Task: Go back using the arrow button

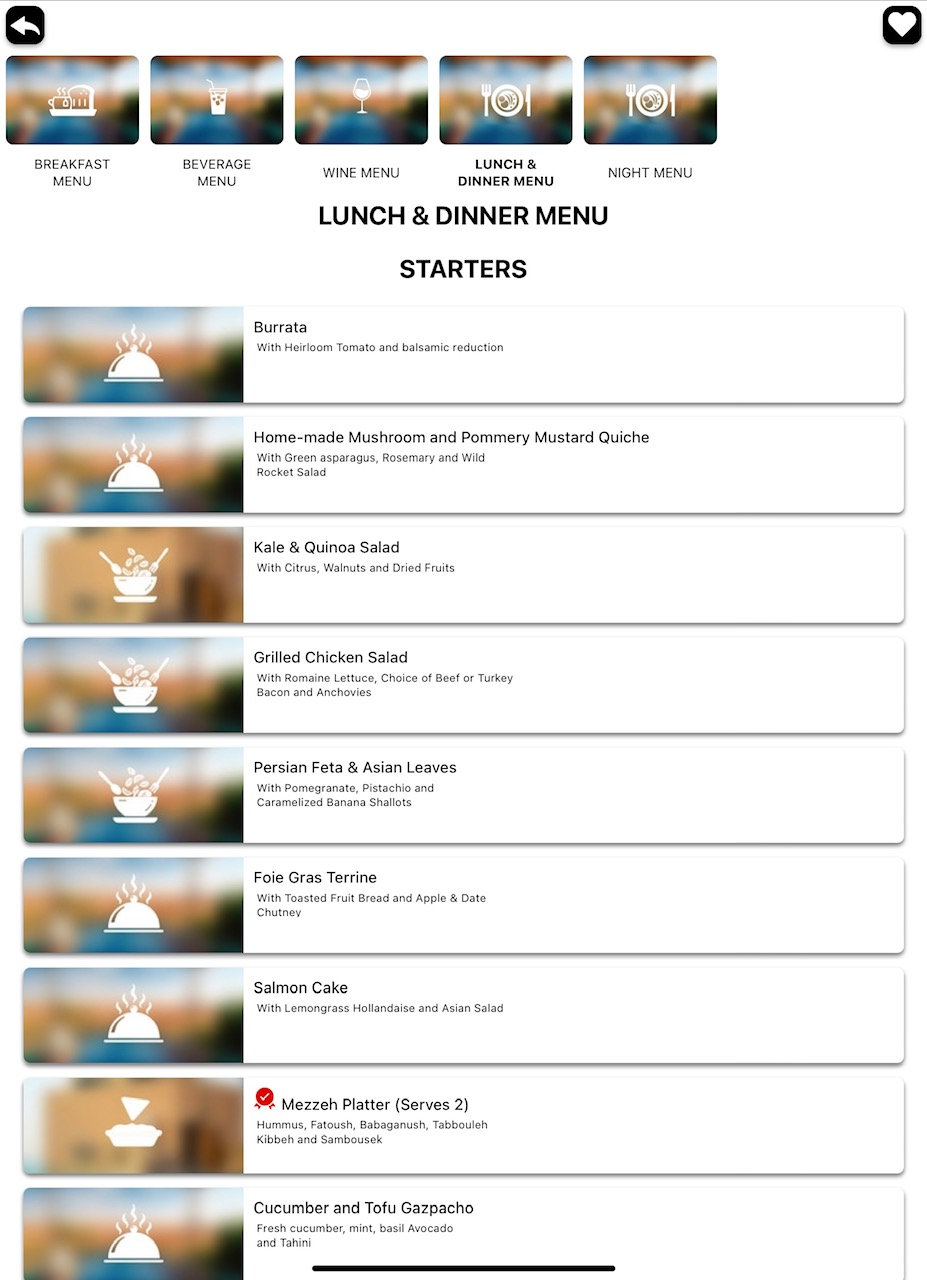Action: pos(25,25)
